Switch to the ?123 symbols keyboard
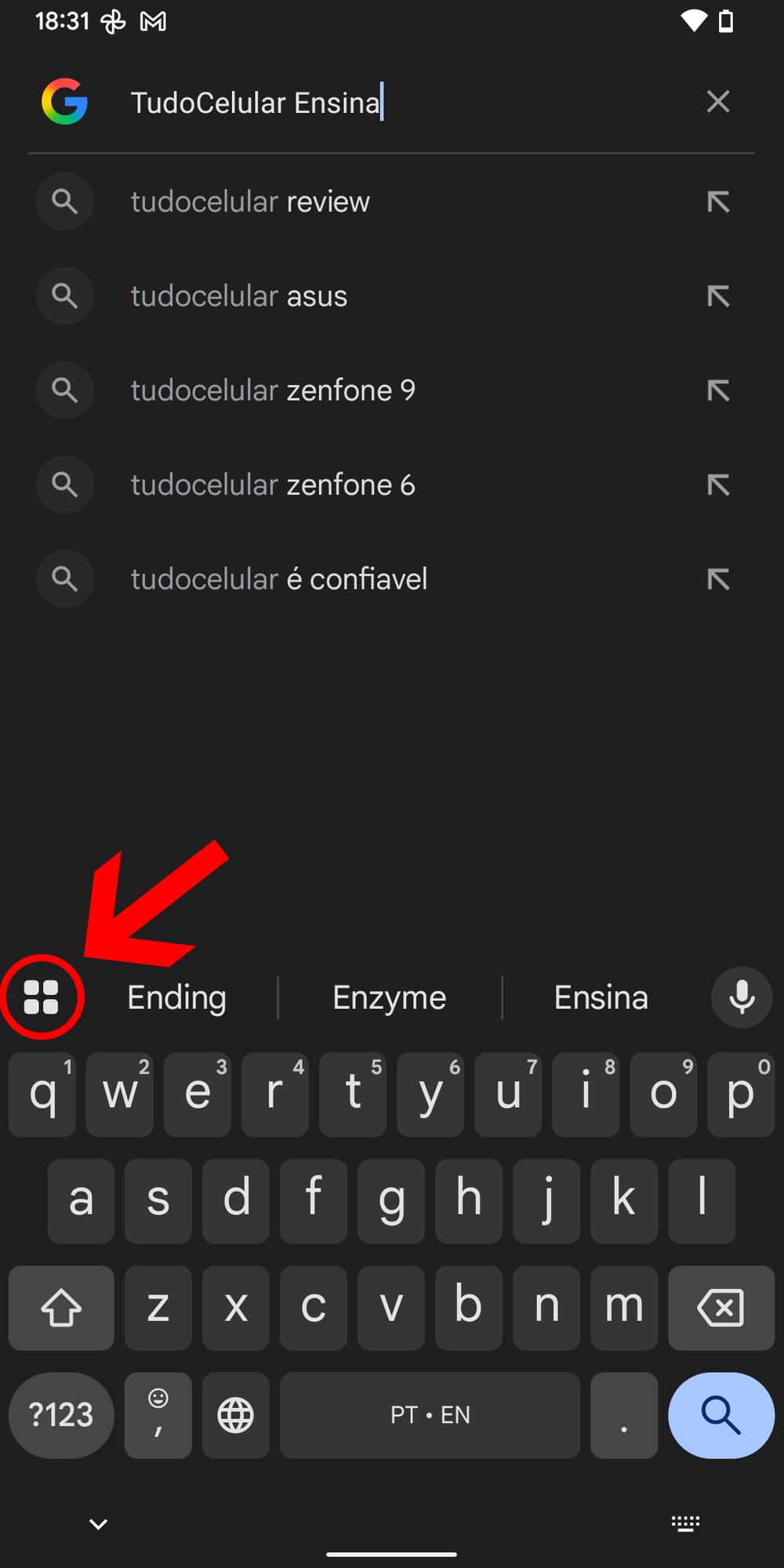Viewport: 784px width, 1568px height. tap(61, 1415)
